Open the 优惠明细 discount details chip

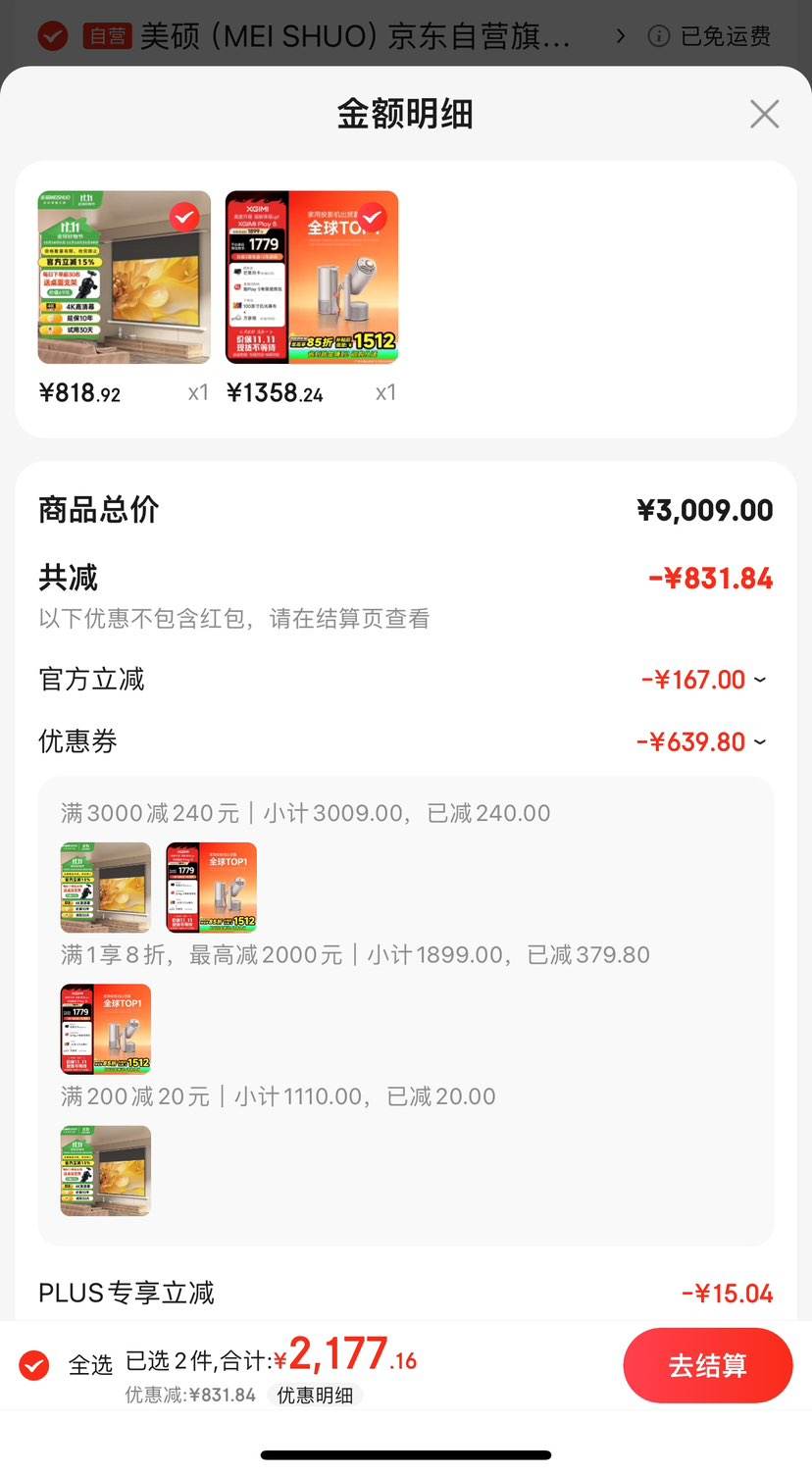314,1395
